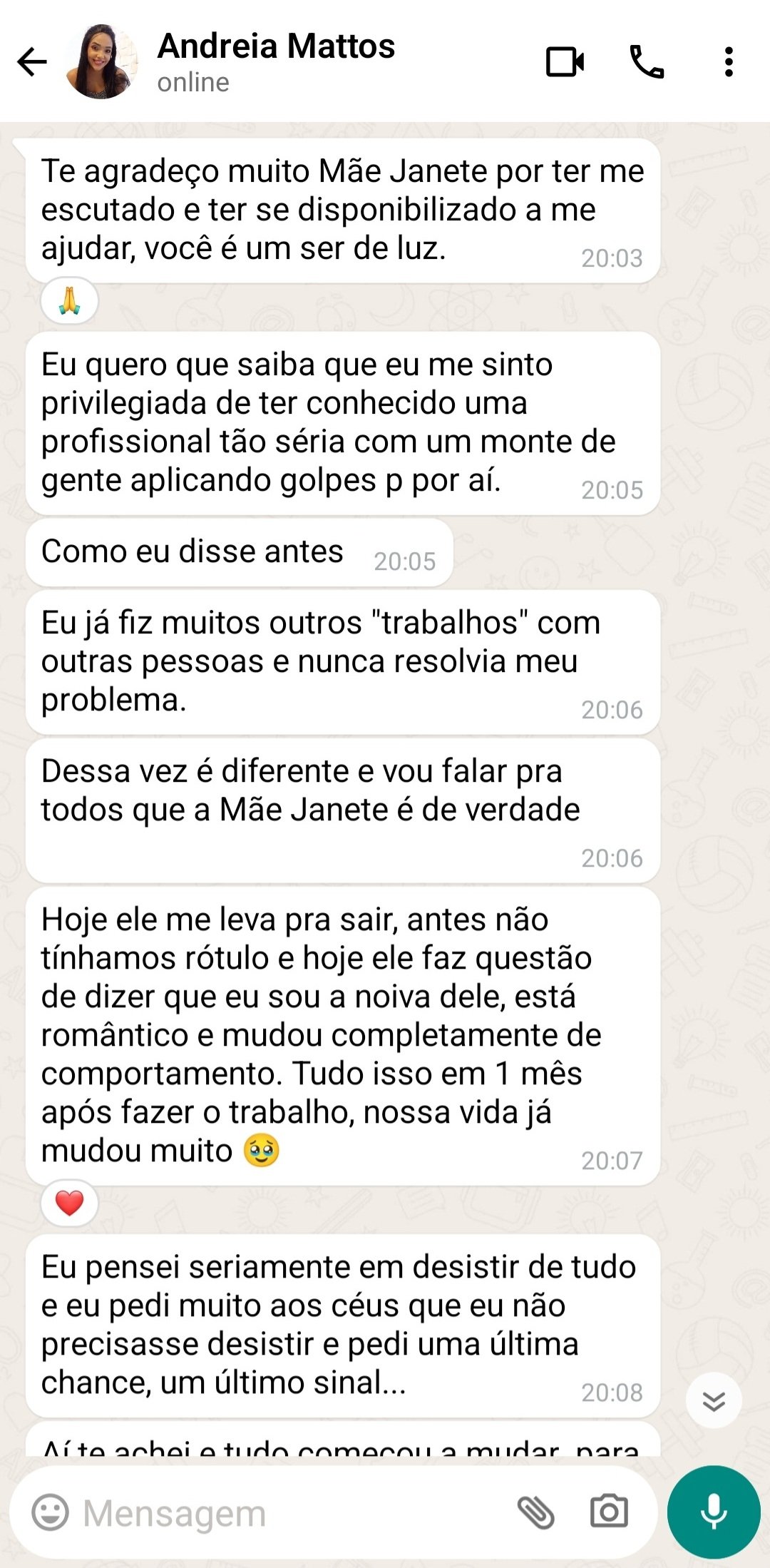Start a voice call
This screenshot has width=770, height=1568.
pos(647,62)
